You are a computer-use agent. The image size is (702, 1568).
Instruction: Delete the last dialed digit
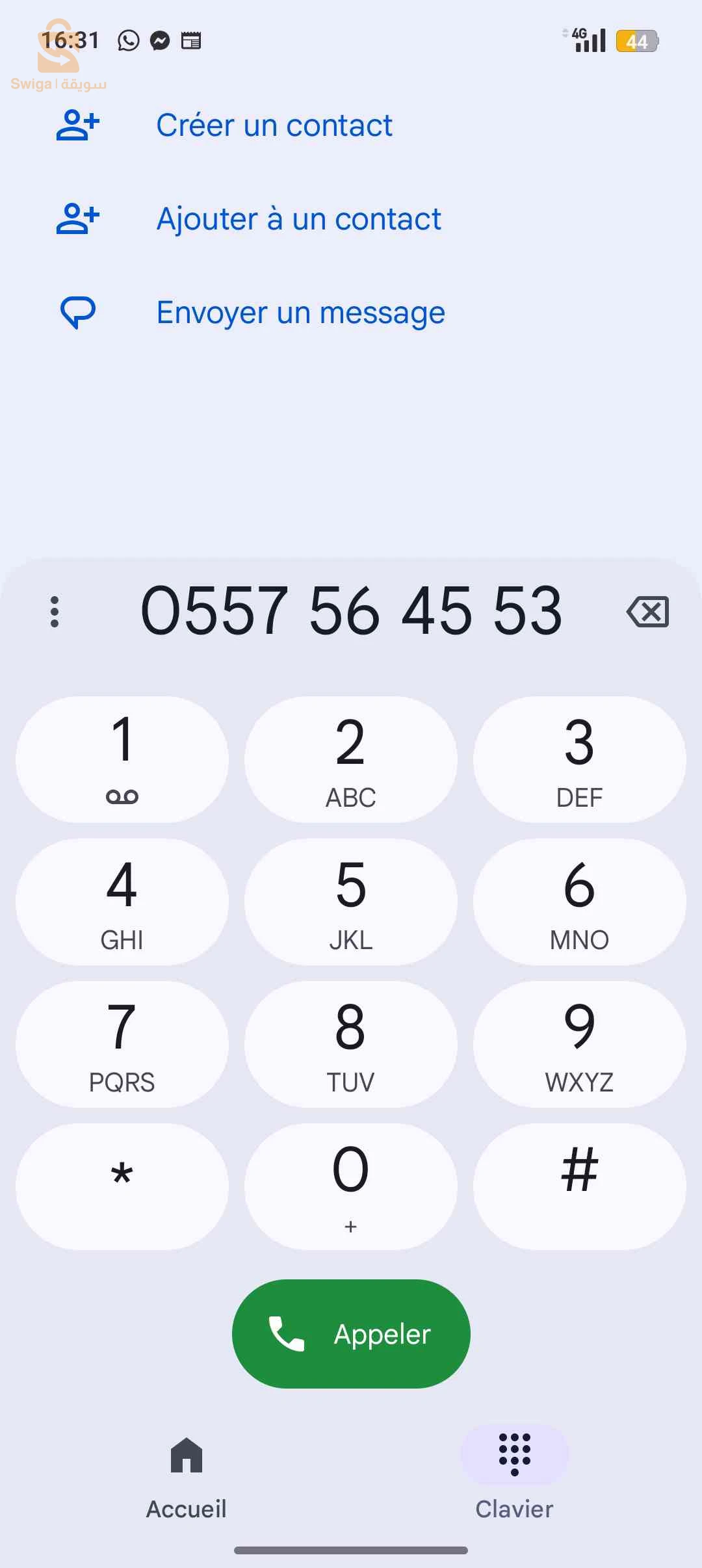pos(647,612)
